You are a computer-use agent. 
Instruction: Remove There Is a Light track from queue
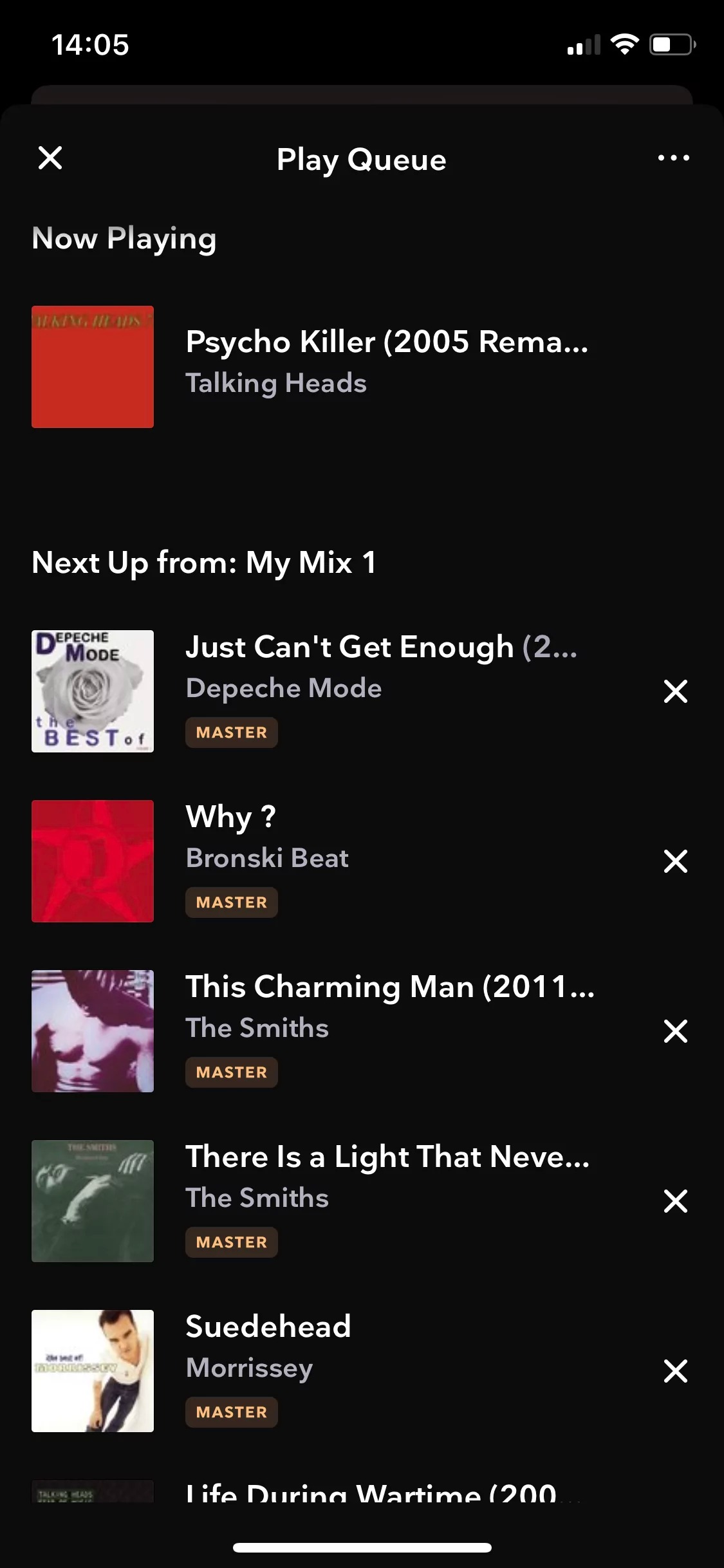pyautogui.click(x=675, y=1201)
